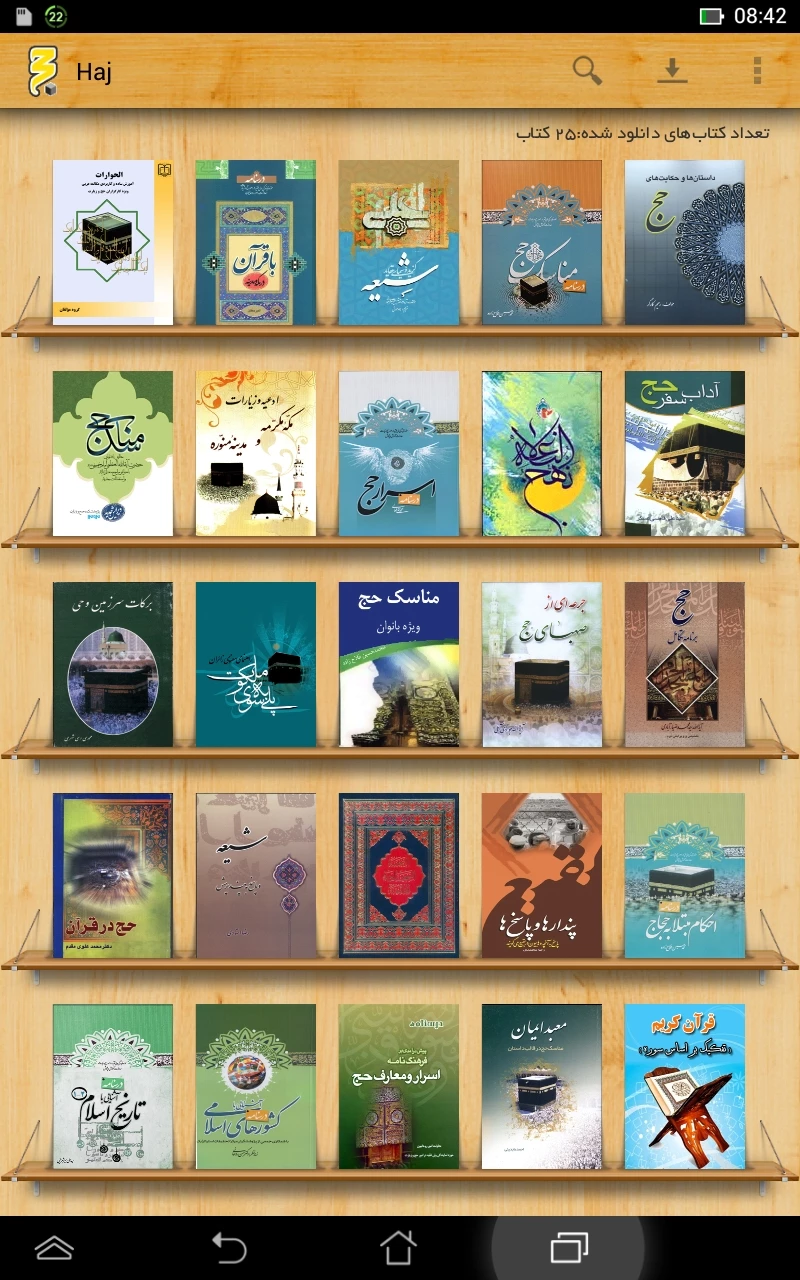
Task: Open the book پندارها و پاسخ‌ها
Action: [542, 876]
